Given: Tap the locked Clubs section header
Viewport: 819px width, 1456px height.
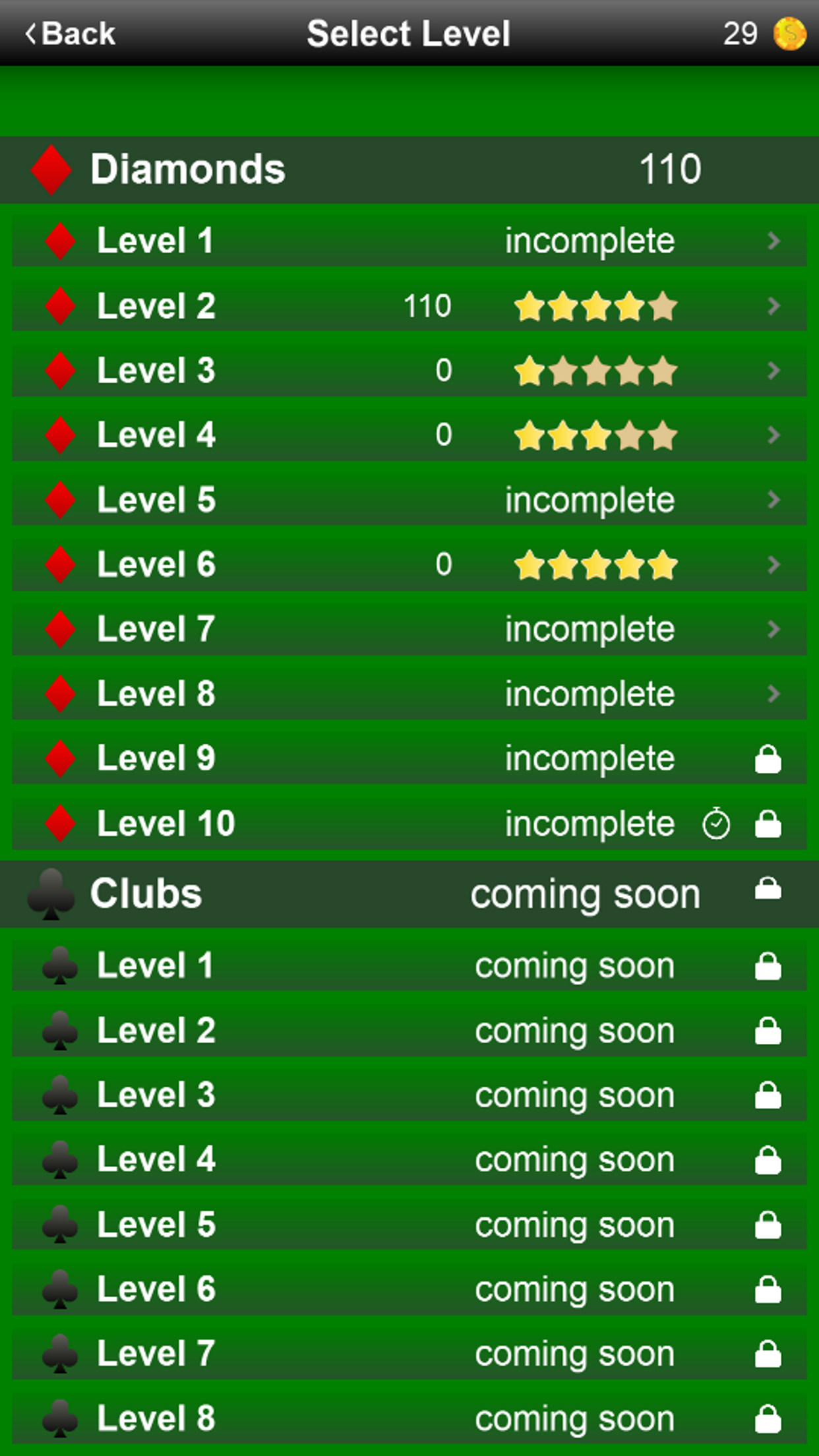Looking at the screenshot, I should point(409,894).
